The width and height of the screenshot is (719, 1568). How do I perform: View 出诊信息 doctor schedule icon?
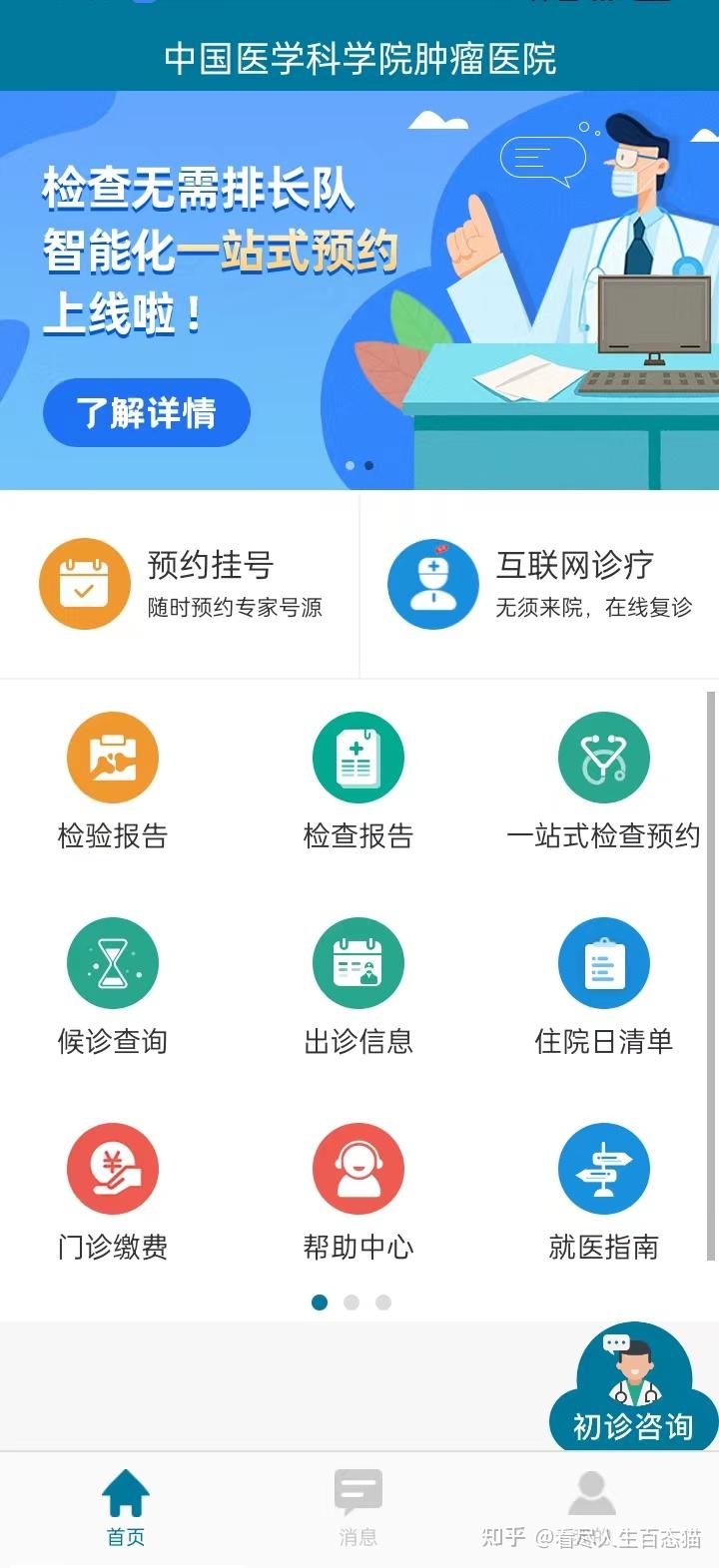coord(359,962)
